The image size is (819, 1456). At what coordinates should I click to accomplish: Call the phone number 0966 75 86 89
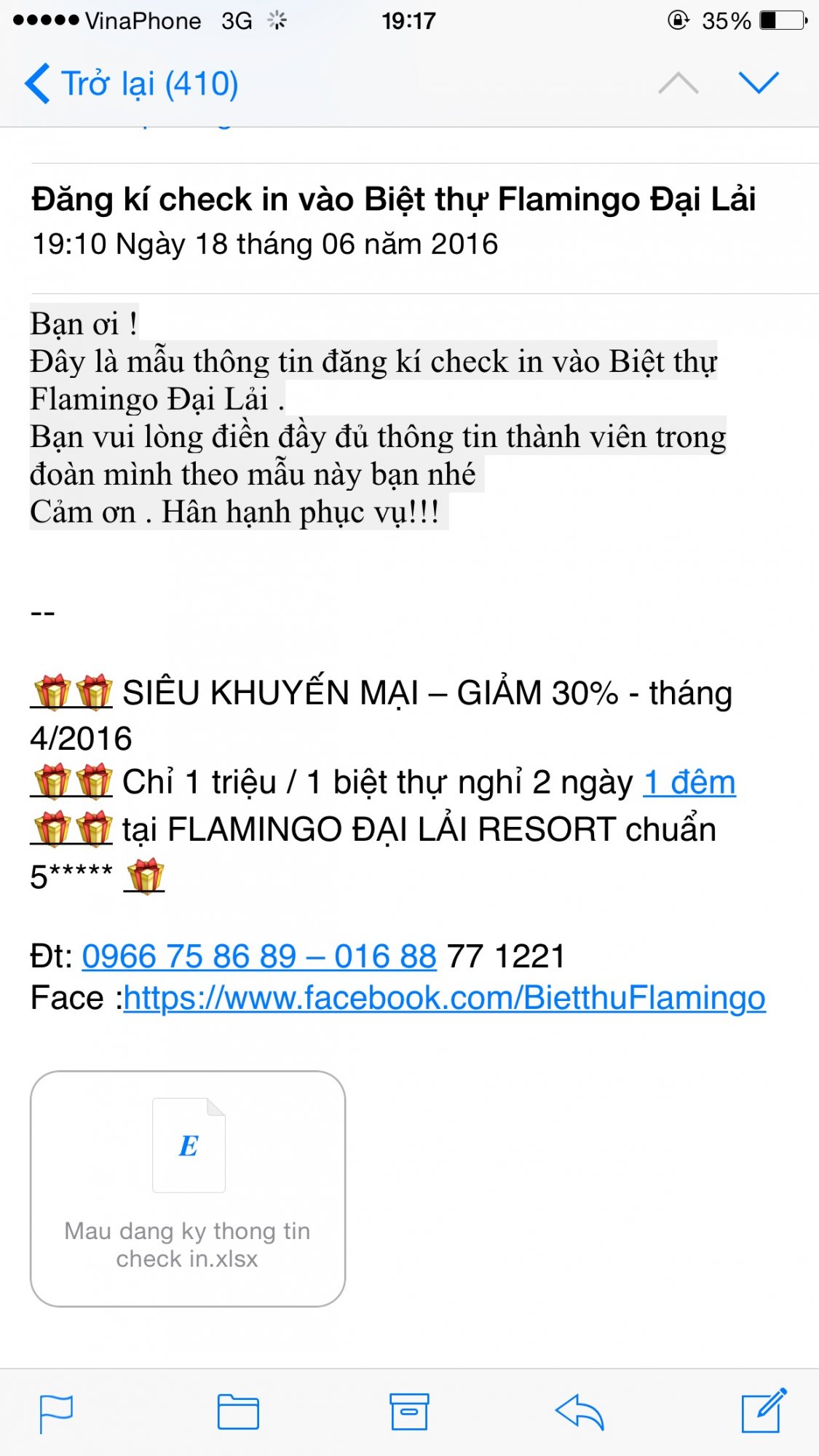(x=189, y=957)
